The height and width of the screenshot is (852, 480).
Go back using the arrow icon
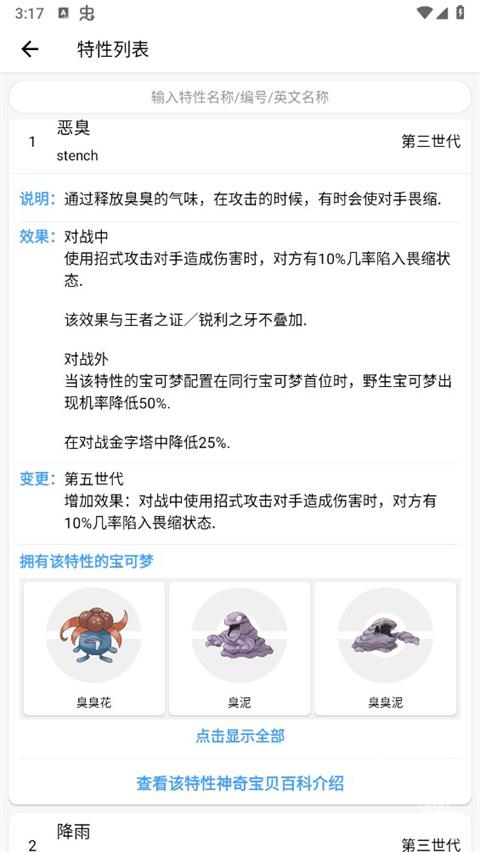click(30, 49)
